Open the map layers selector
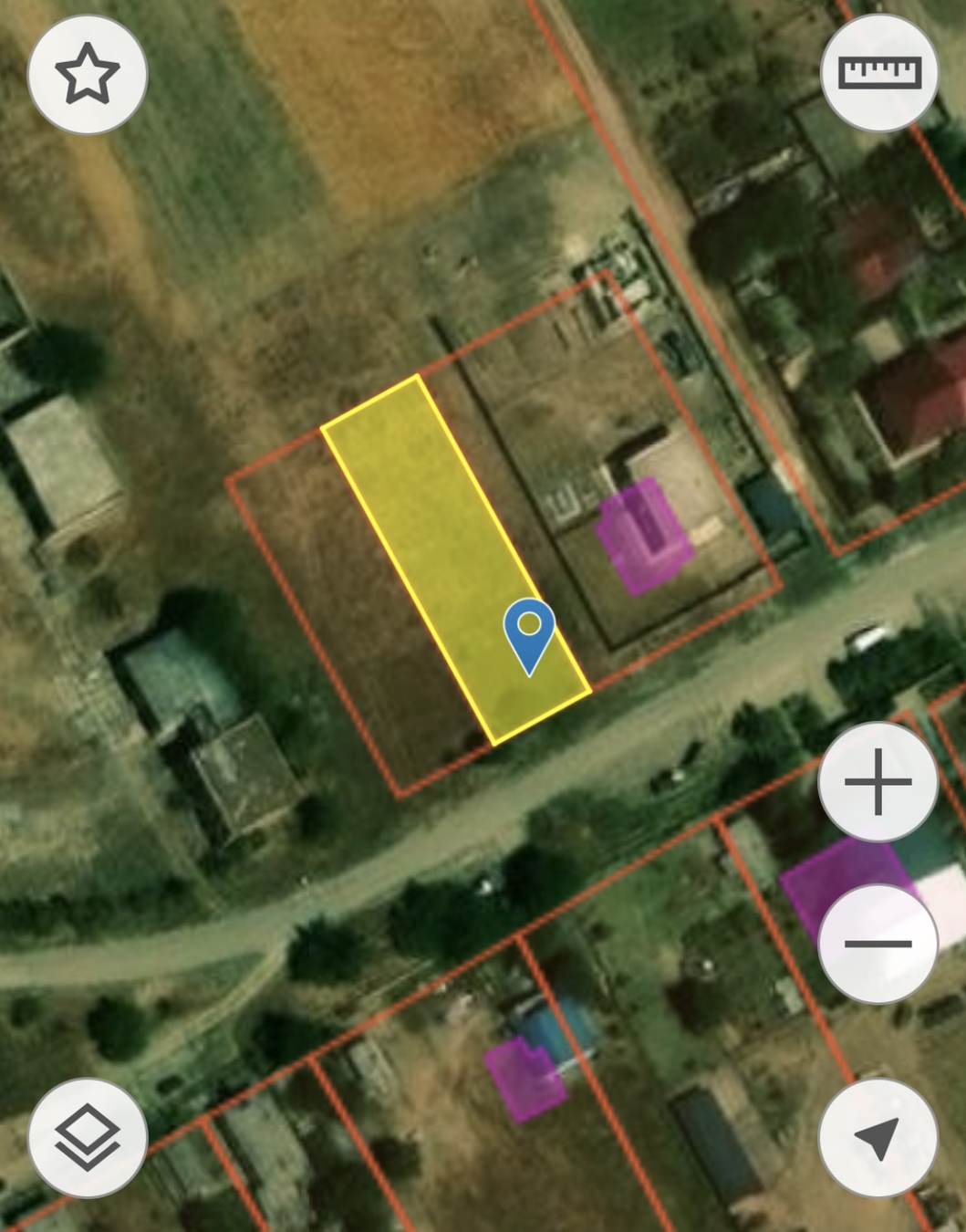The width and height of the screenshot is (966, 1232). point(88,1137)
